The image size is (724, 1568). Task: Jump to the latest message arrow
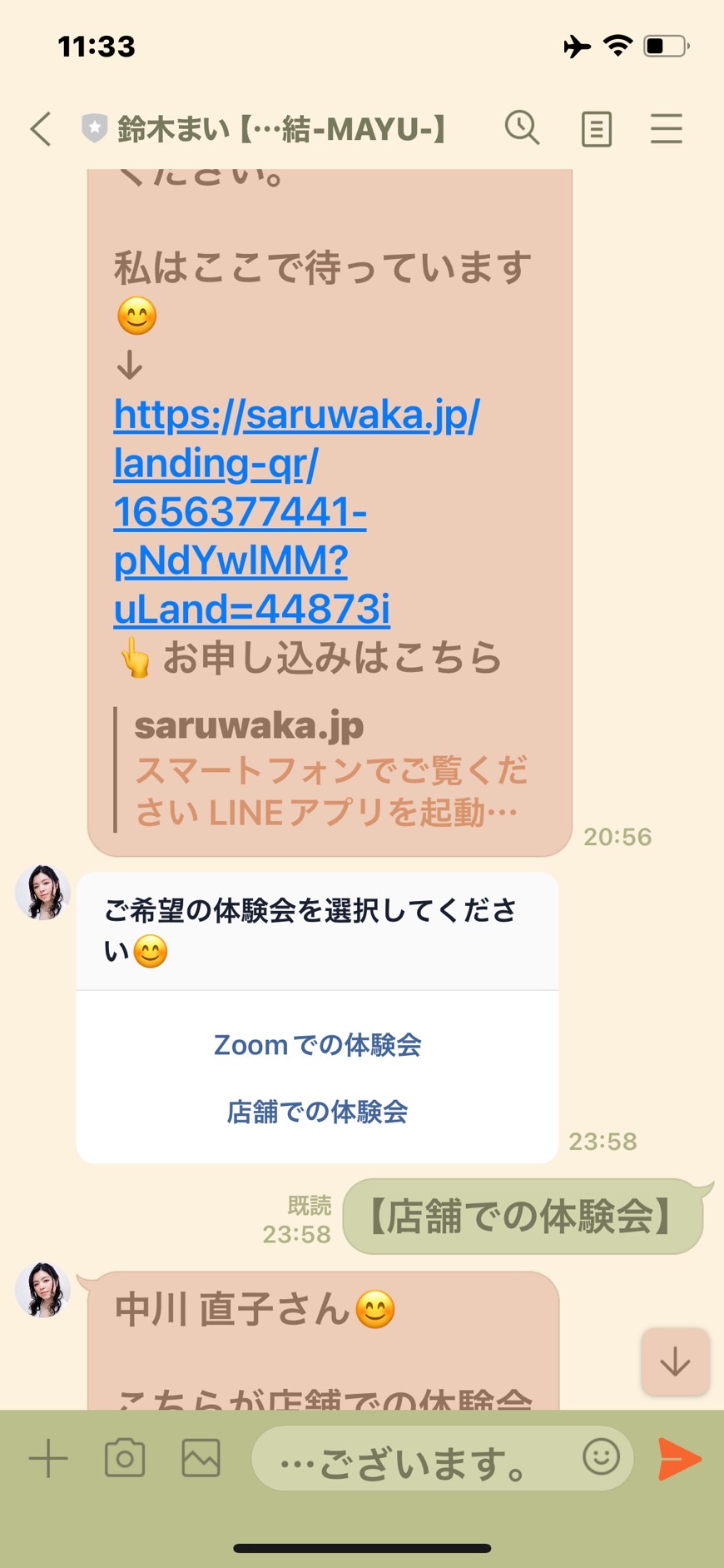[675, 1361]
